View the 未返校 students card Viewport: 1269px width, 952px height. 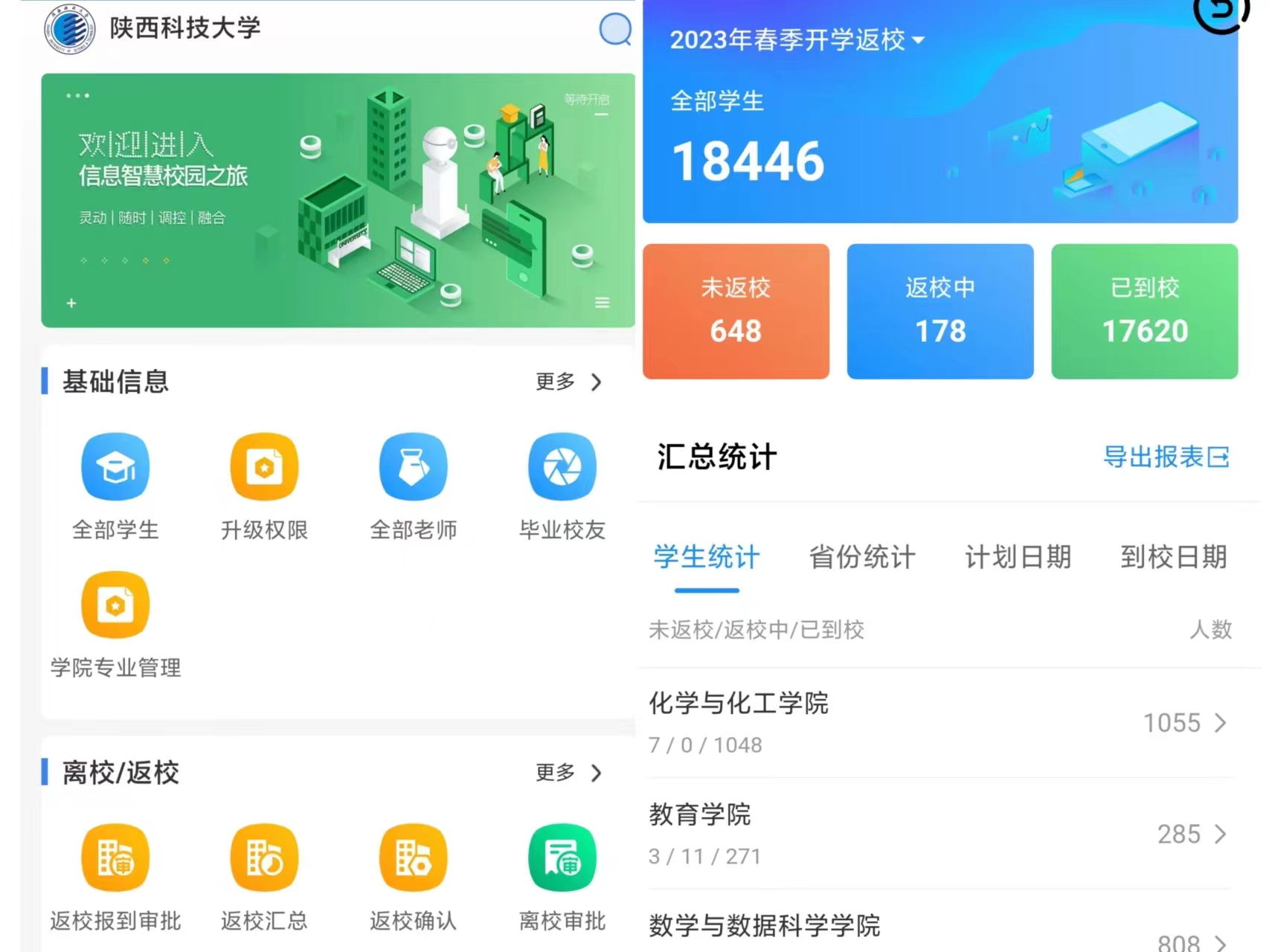coord(736,312)
